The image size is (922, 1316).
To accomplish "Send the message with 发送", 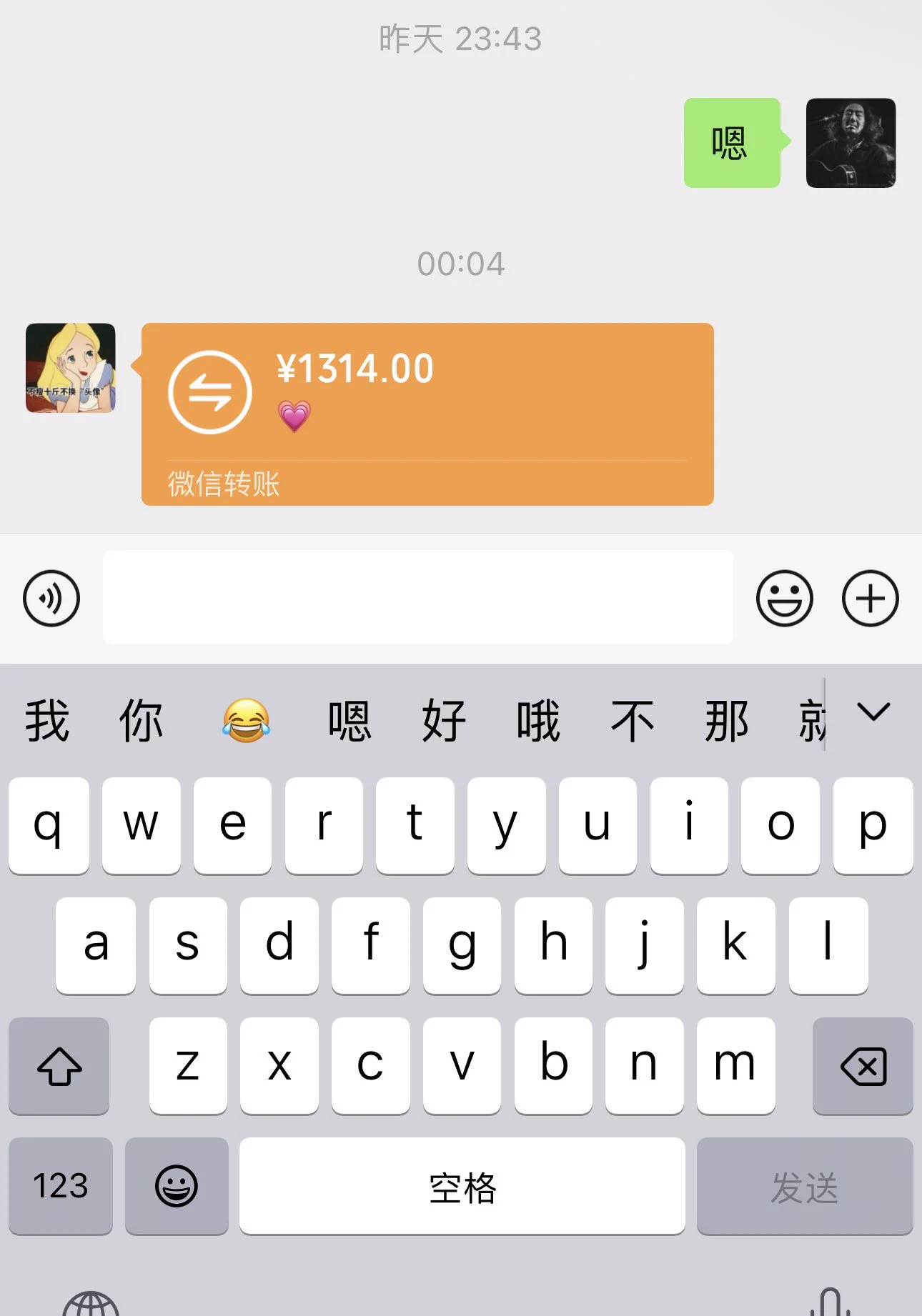I will tap(804, 1185).
